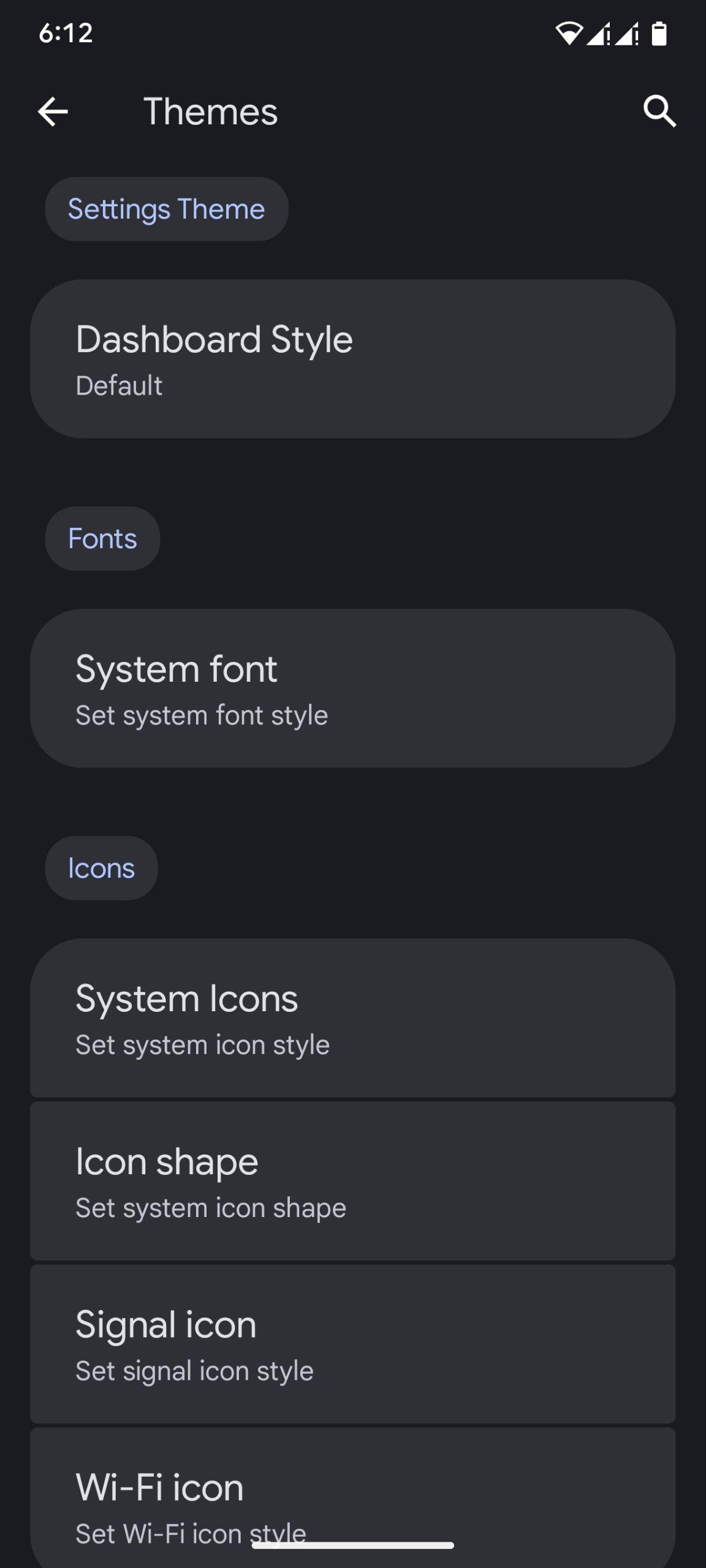Go back from Themes screen
Viewport: 706px width, 1568px height.
coord(53,112)
